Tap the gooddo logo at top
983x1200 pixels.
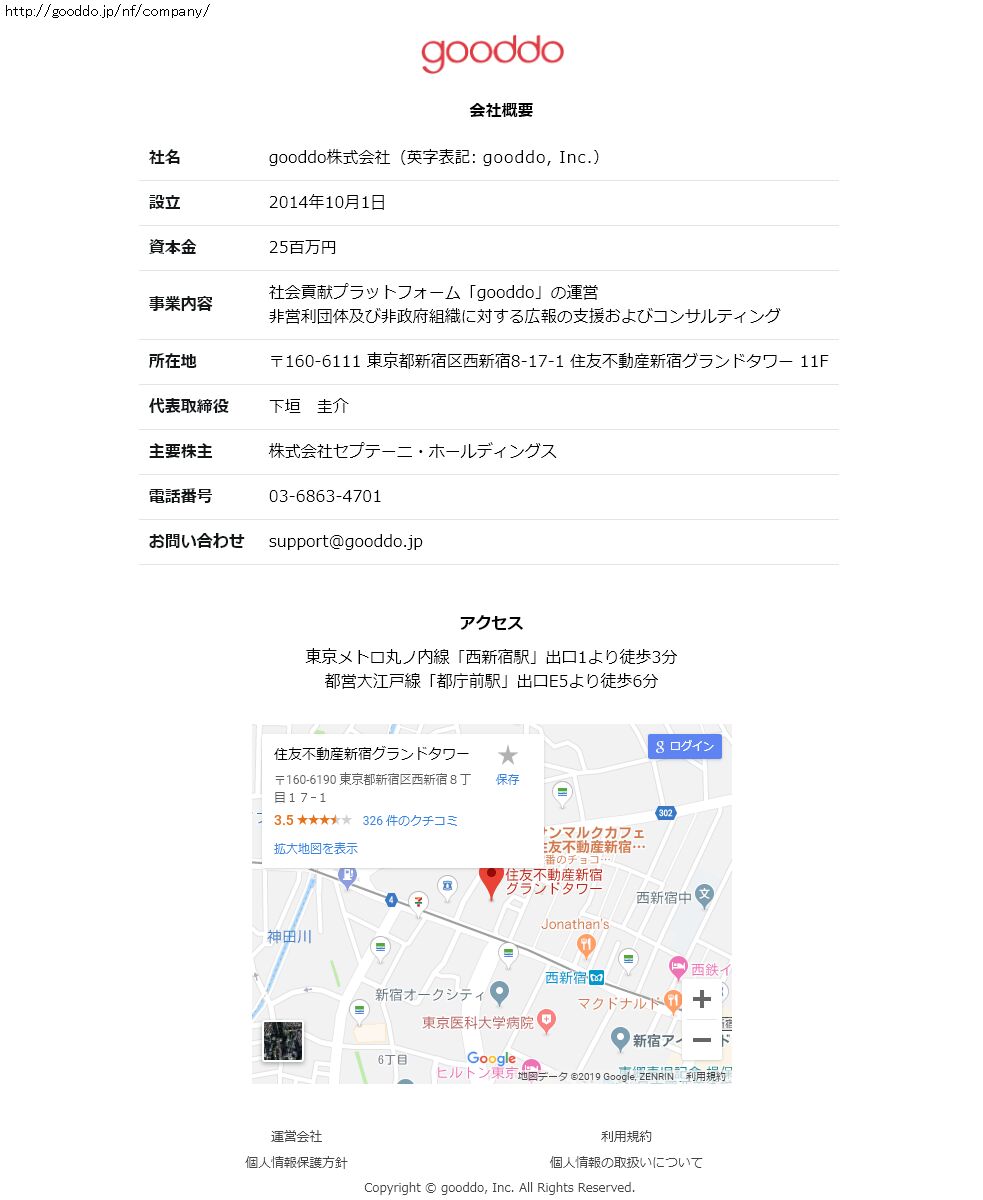(492, 54)
